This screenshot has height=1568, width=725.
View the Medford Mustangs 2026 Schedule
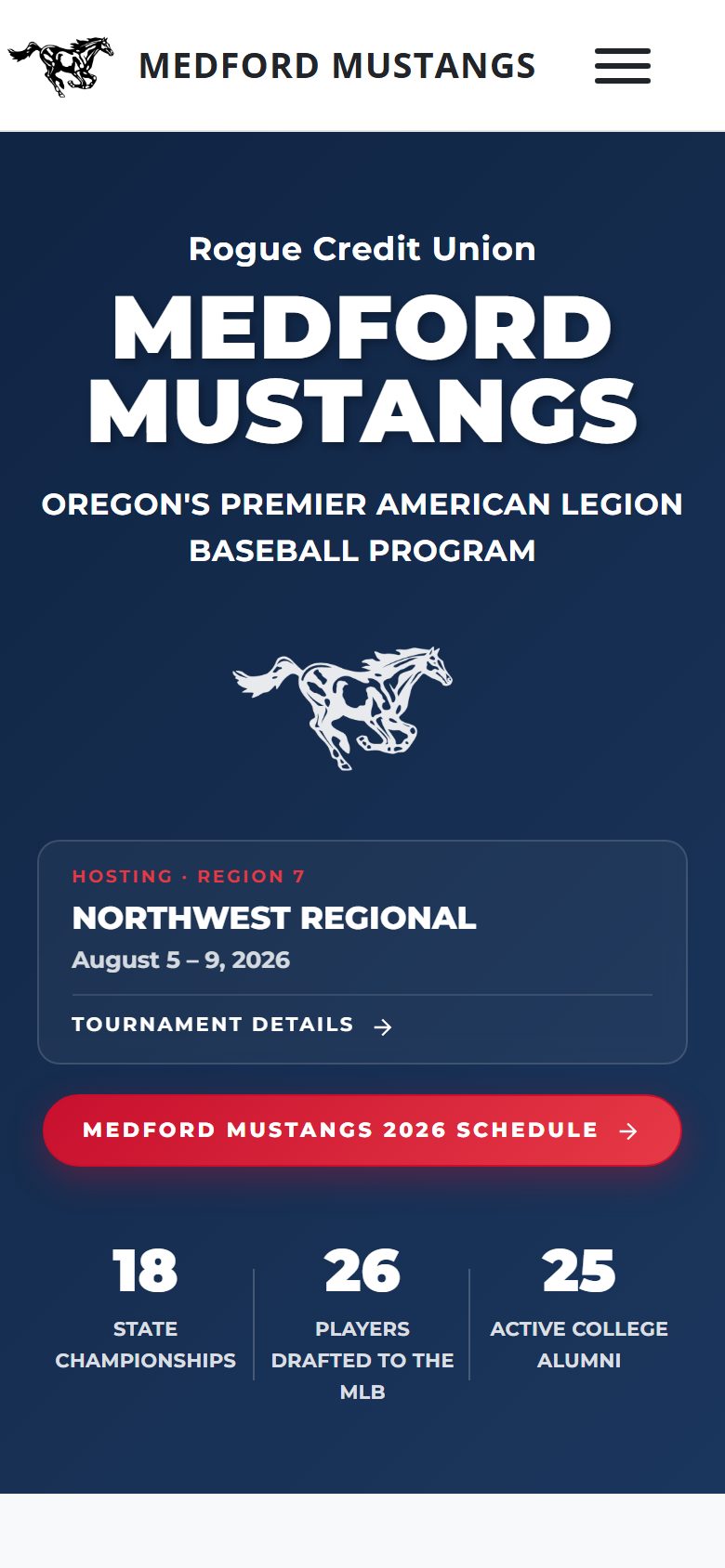(362, 1130)
